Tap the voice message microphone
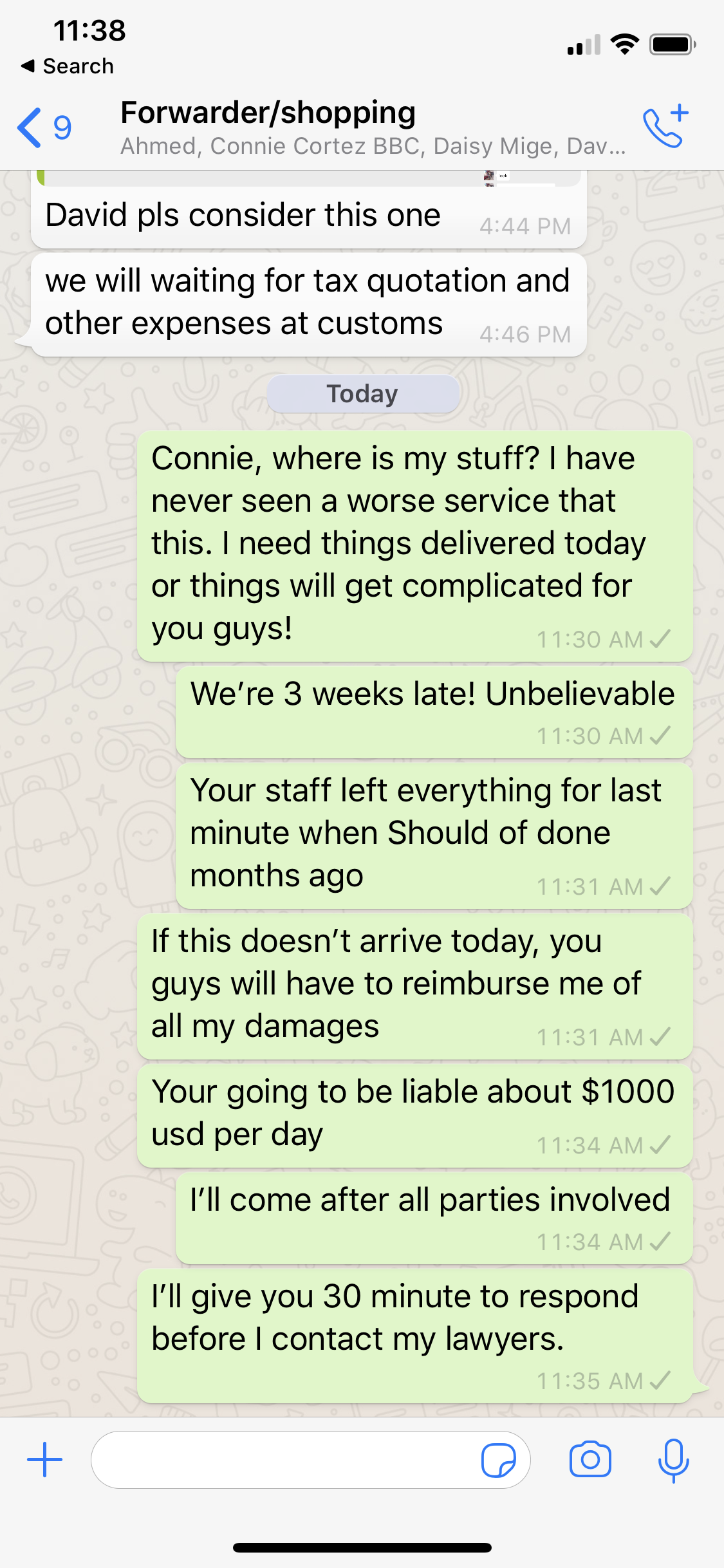The width and height of the screenshot is (724, 1568). point(673,1460)
